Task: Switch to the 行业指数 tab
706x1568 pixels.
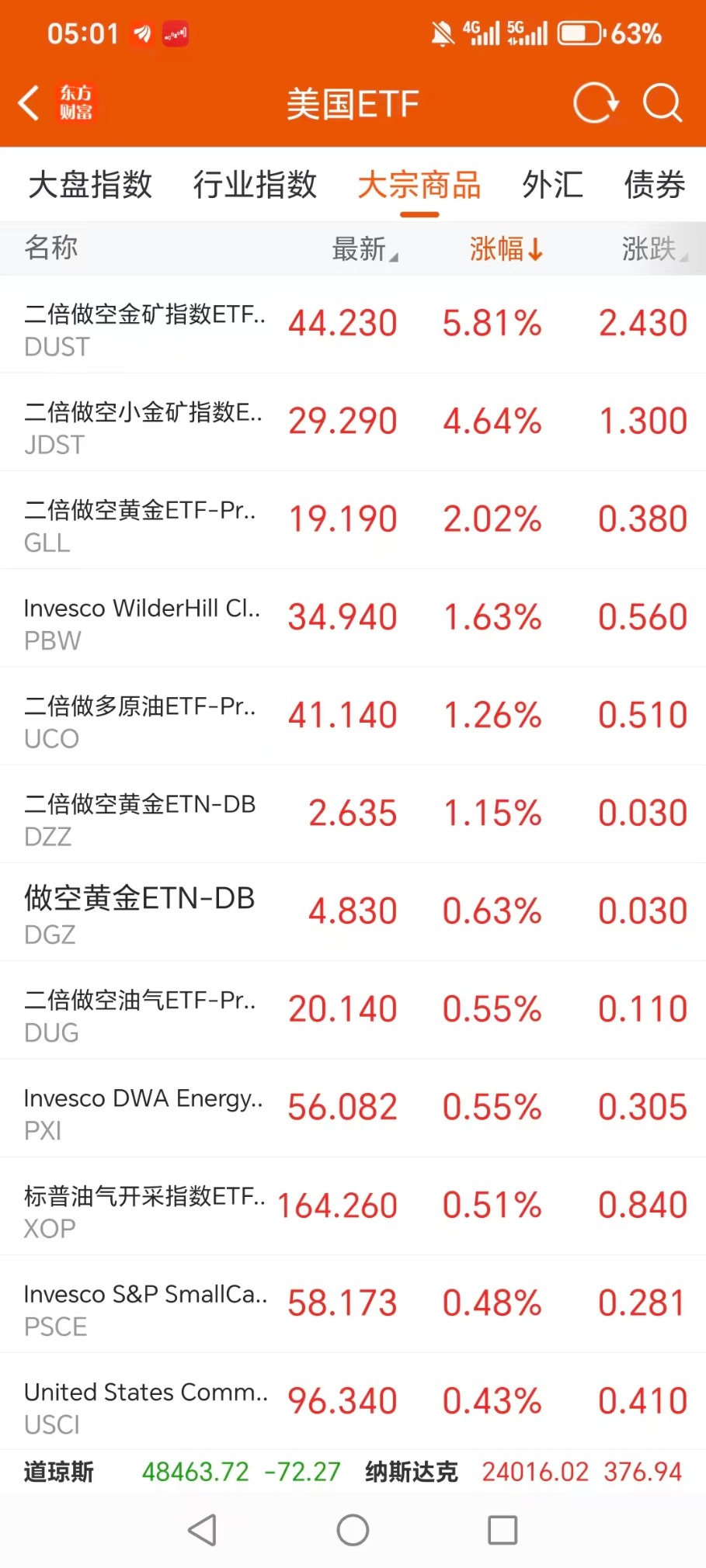Action: pos(255,186)
